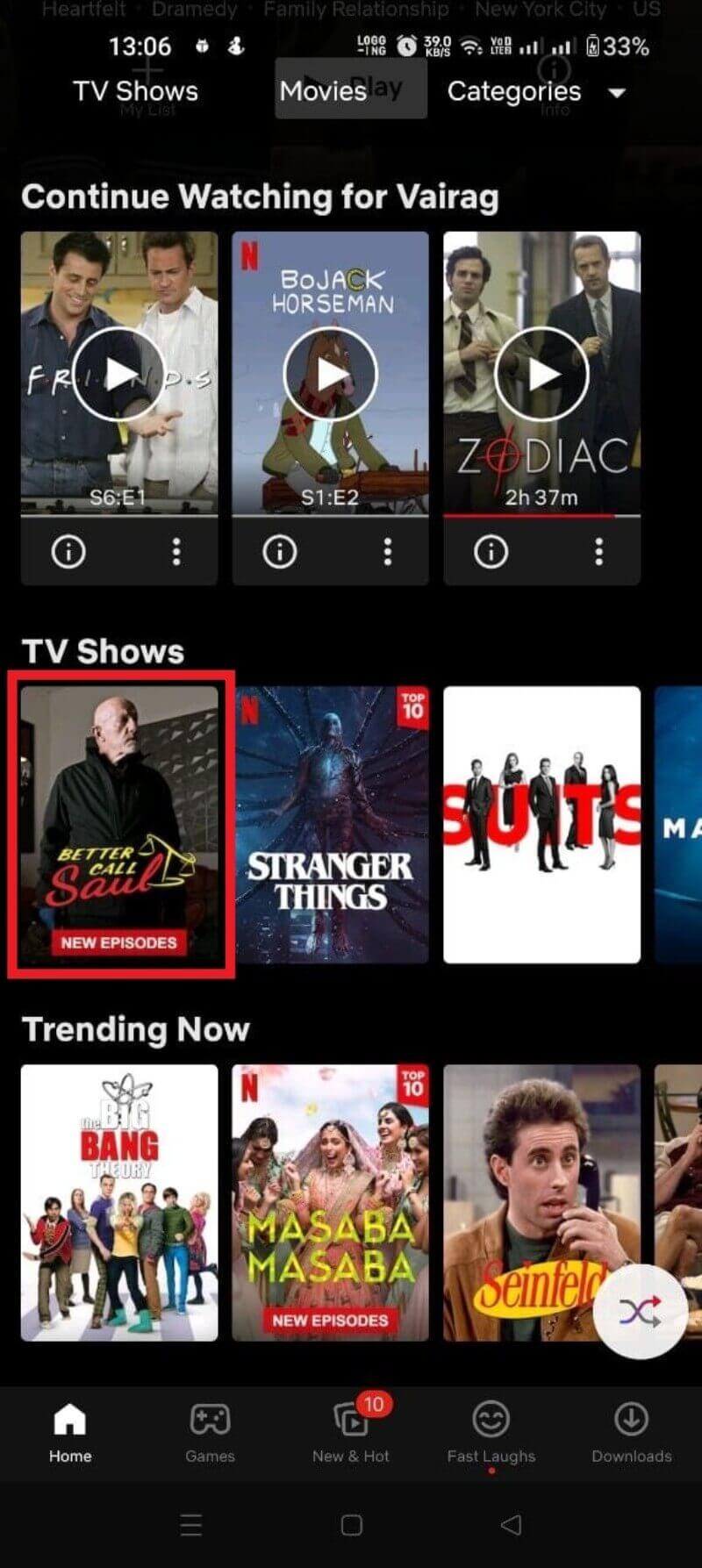Screen dimensions: 702x1568
Task: Open three-dot menu under Friends
Action: 176,551
